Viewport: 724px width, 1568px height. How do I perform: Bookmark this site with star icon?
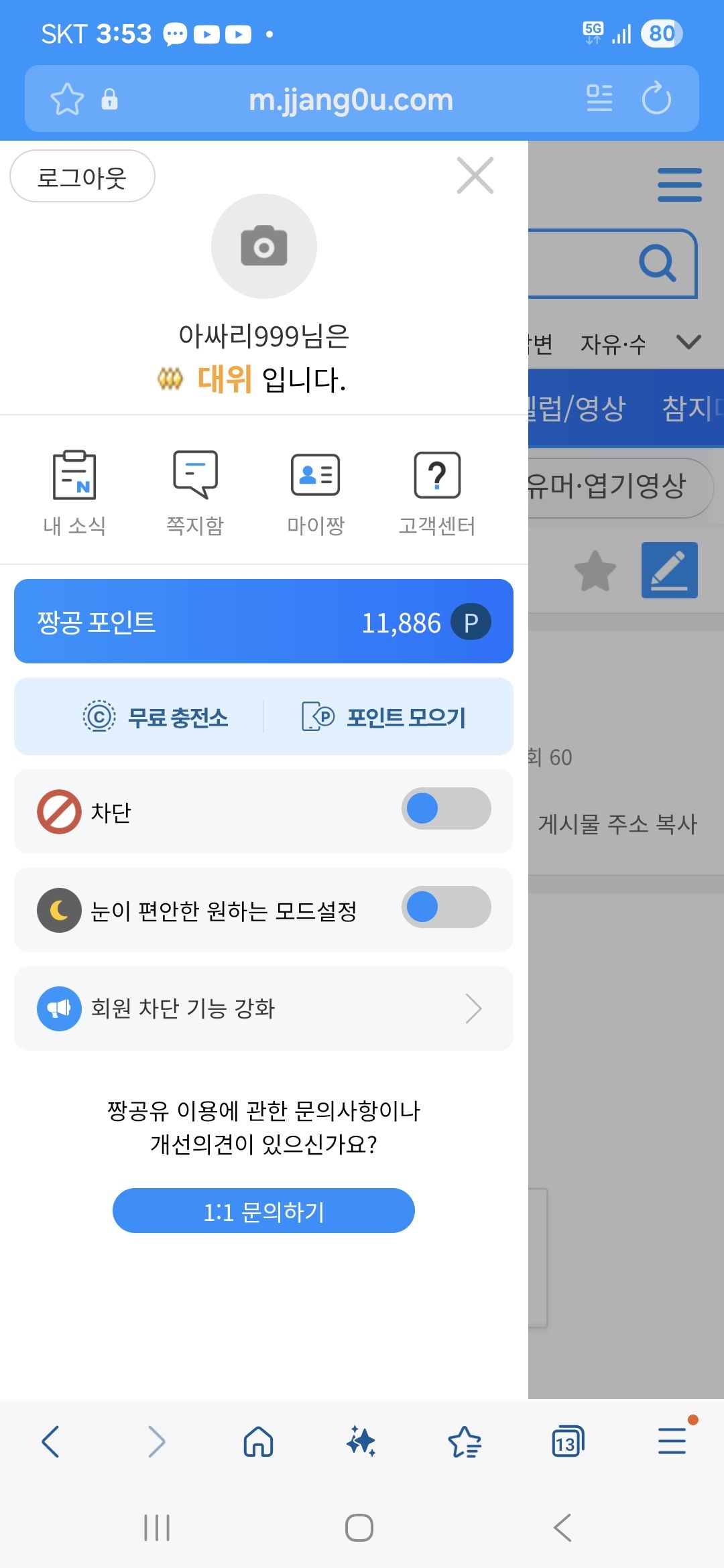67,99
